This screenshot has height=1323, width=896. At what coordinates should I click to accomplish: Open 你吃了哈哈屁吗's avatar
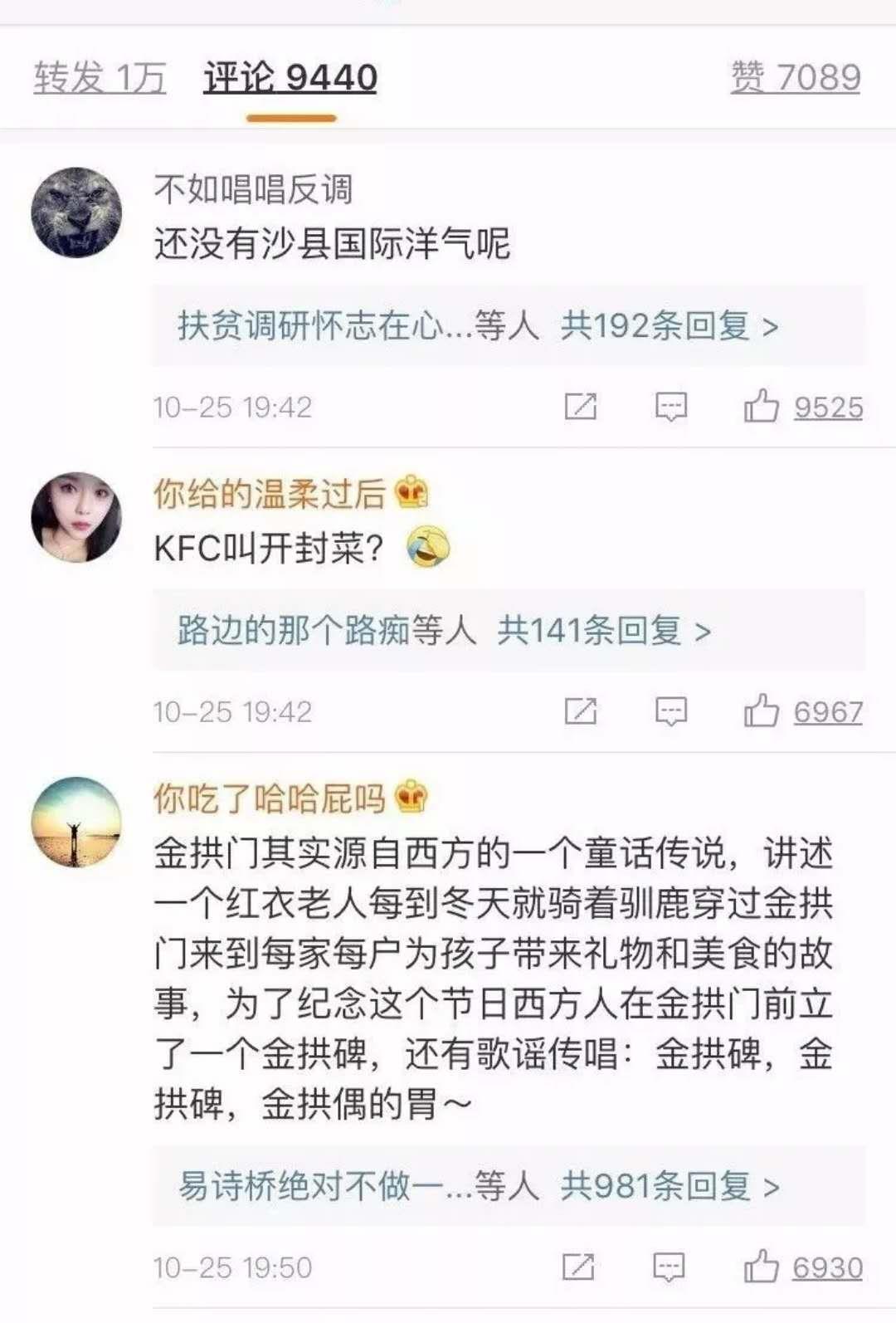pos(76,822)
